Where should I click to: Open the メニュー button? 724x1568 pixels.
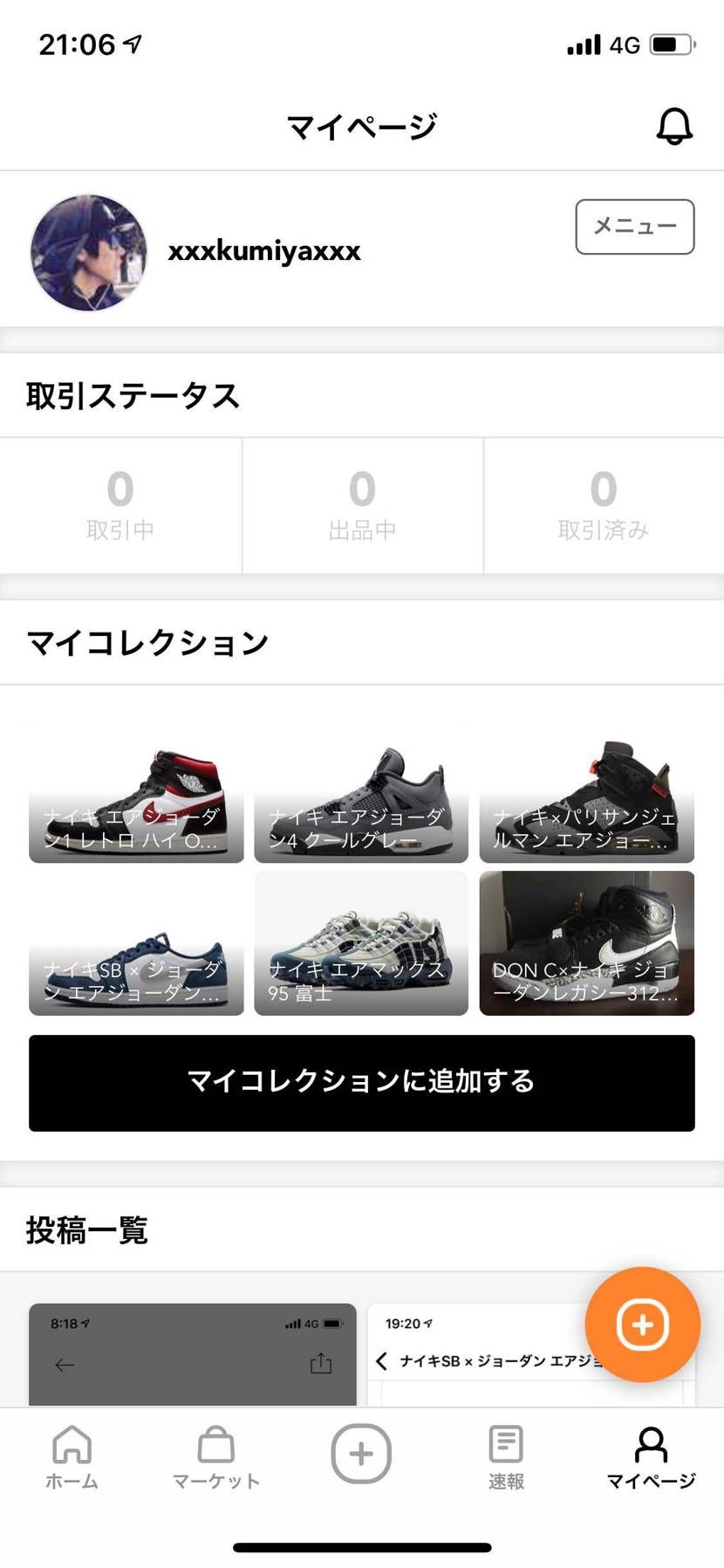635,227
